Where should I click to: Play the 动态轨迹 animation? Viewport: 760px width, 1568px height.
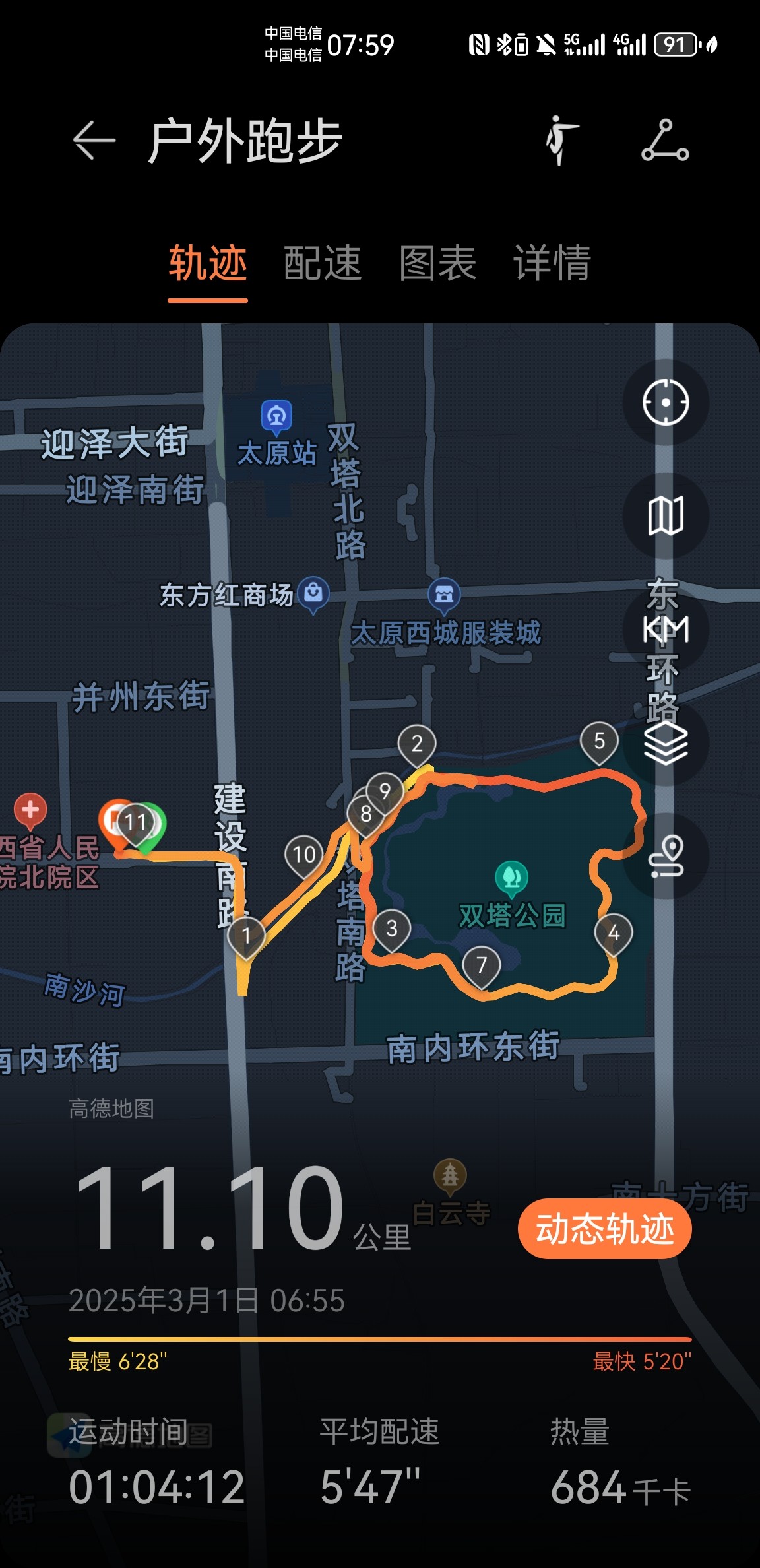[x=604, y=1229]
